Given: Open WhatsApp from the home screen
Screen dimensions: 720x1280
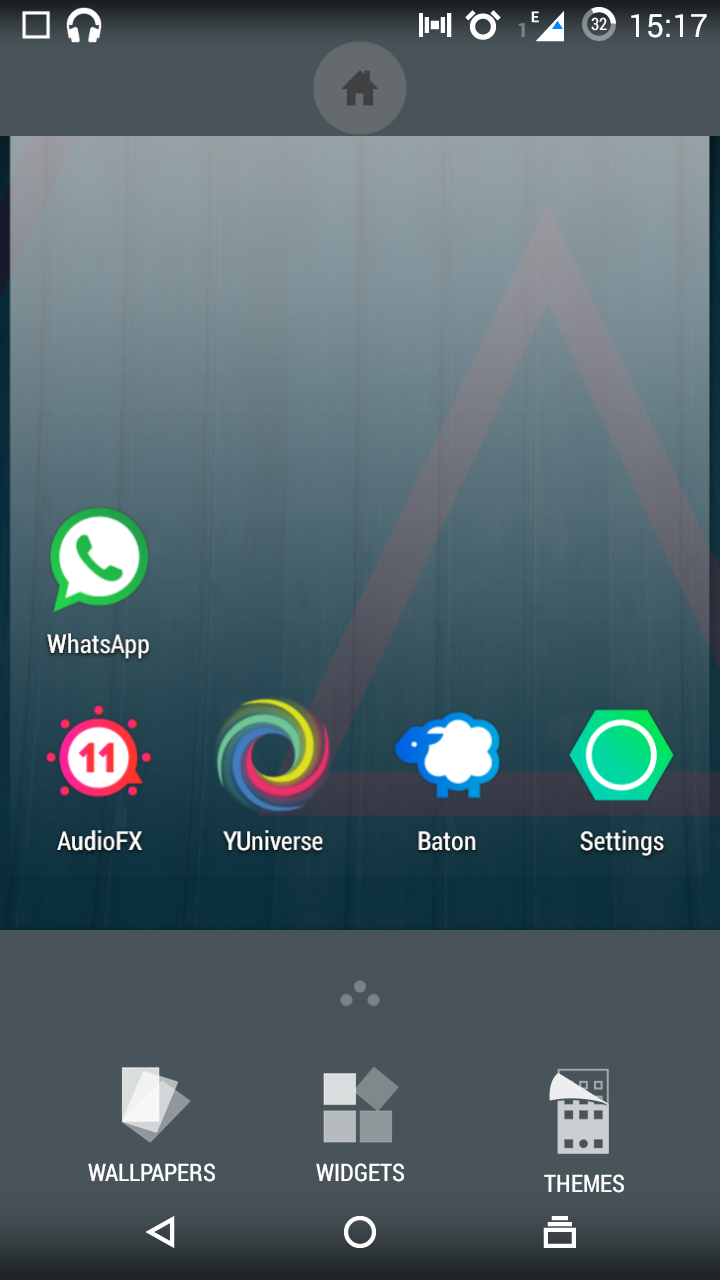Looking at the screenshot, I should [98, 558].
